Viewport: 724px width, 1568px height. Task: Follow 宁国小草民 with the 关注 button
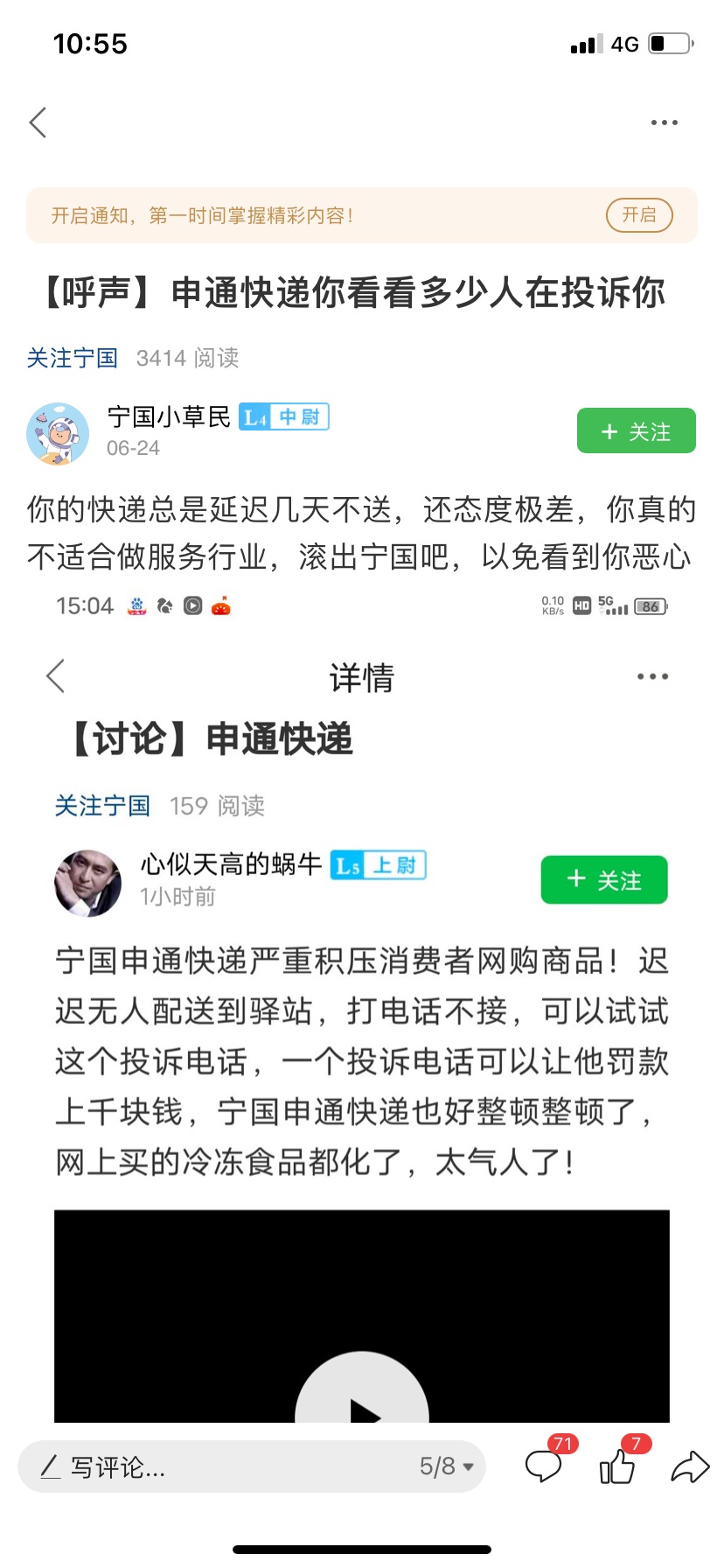[636, 431]
